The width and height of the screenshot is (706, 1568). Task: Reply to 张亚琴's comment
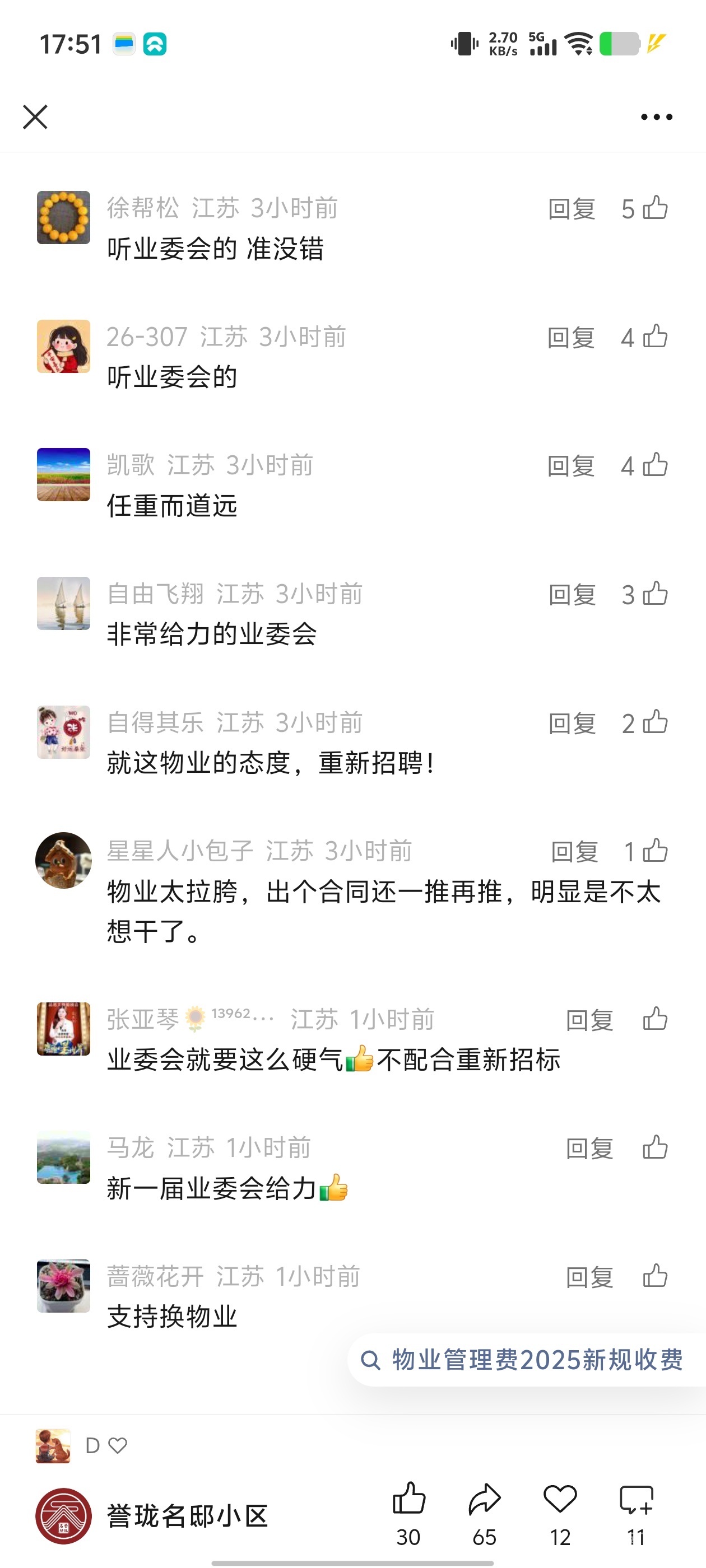pos(589,1020)
